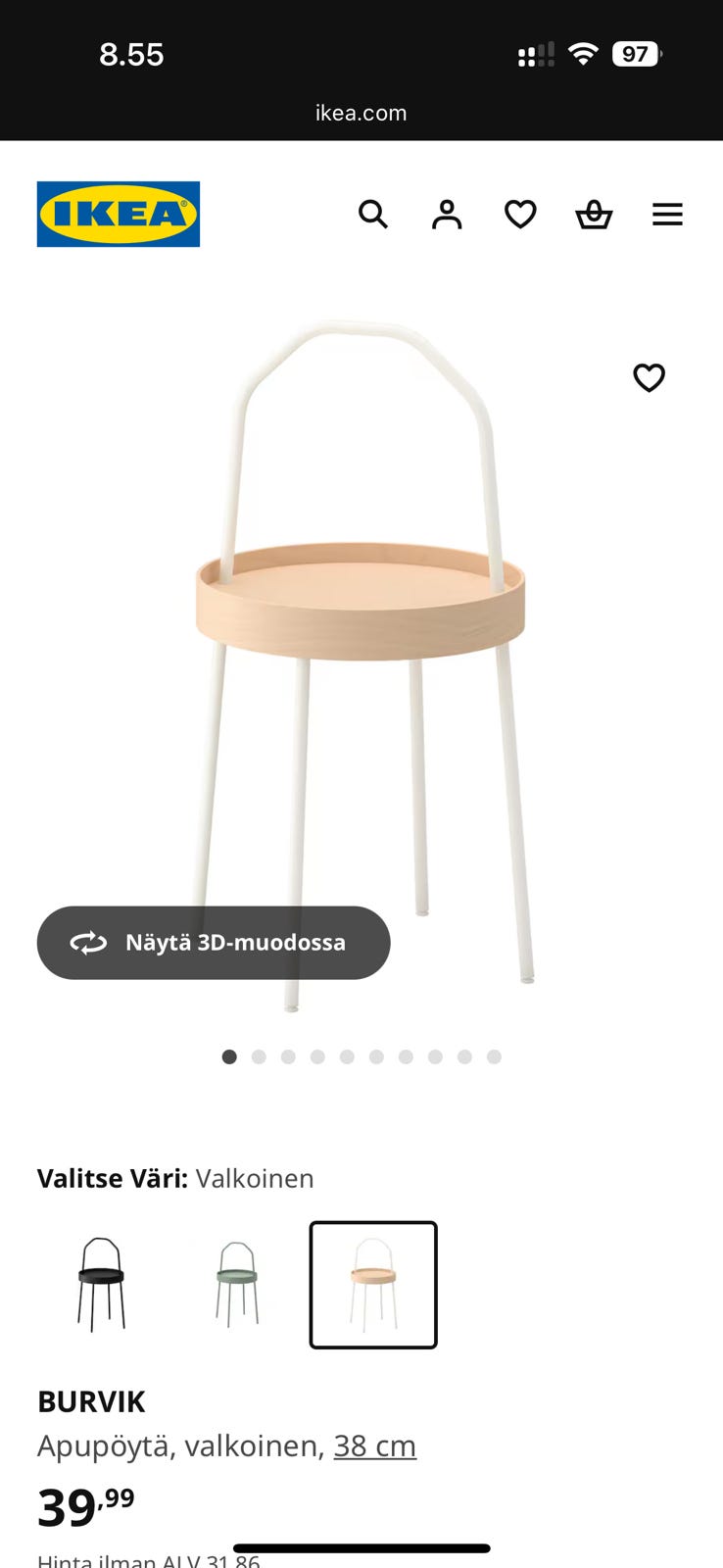Enlarge the BURVIK table product image

point(361,627)
